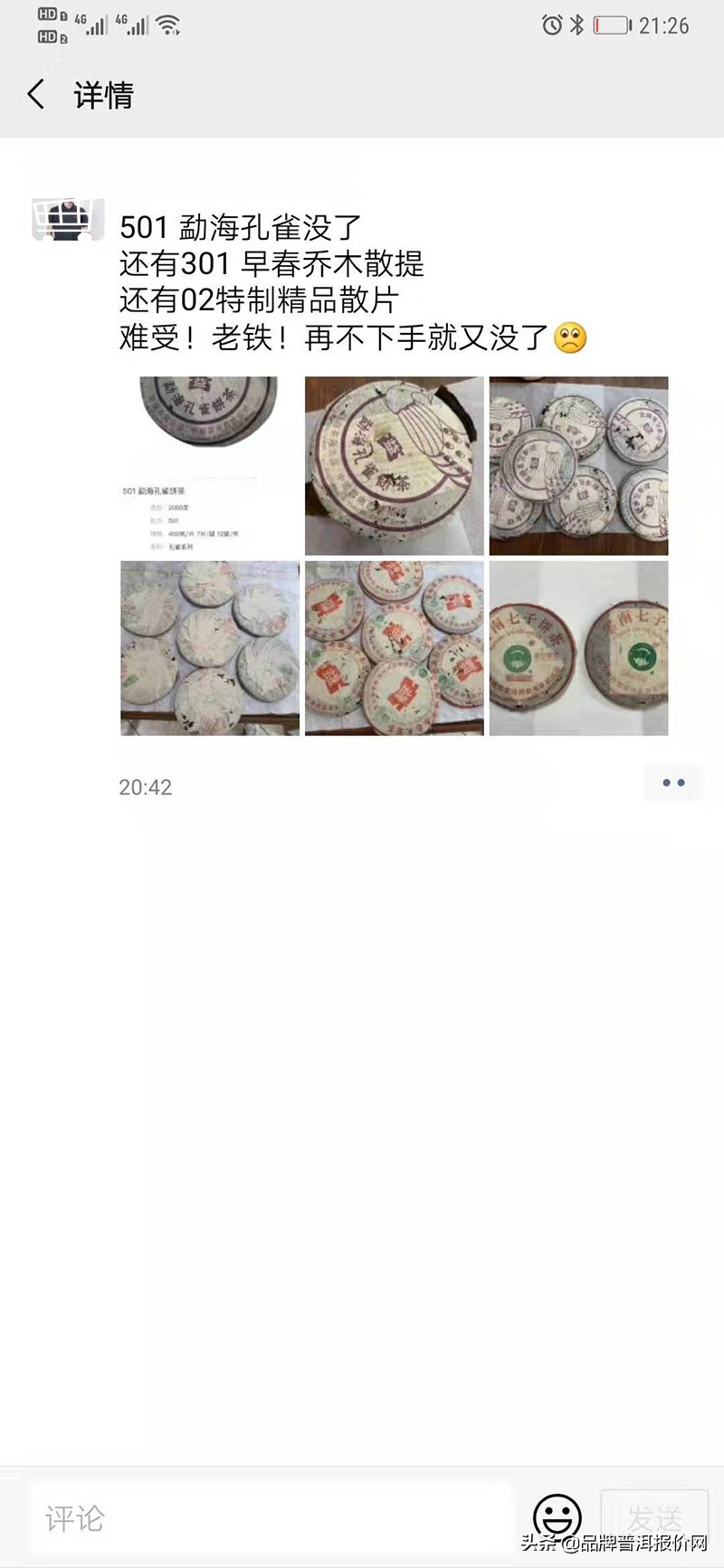The width and height of the screenshot is (724, 1568).
Task: Click the back arrow to leave 详情
Action: 36,94
